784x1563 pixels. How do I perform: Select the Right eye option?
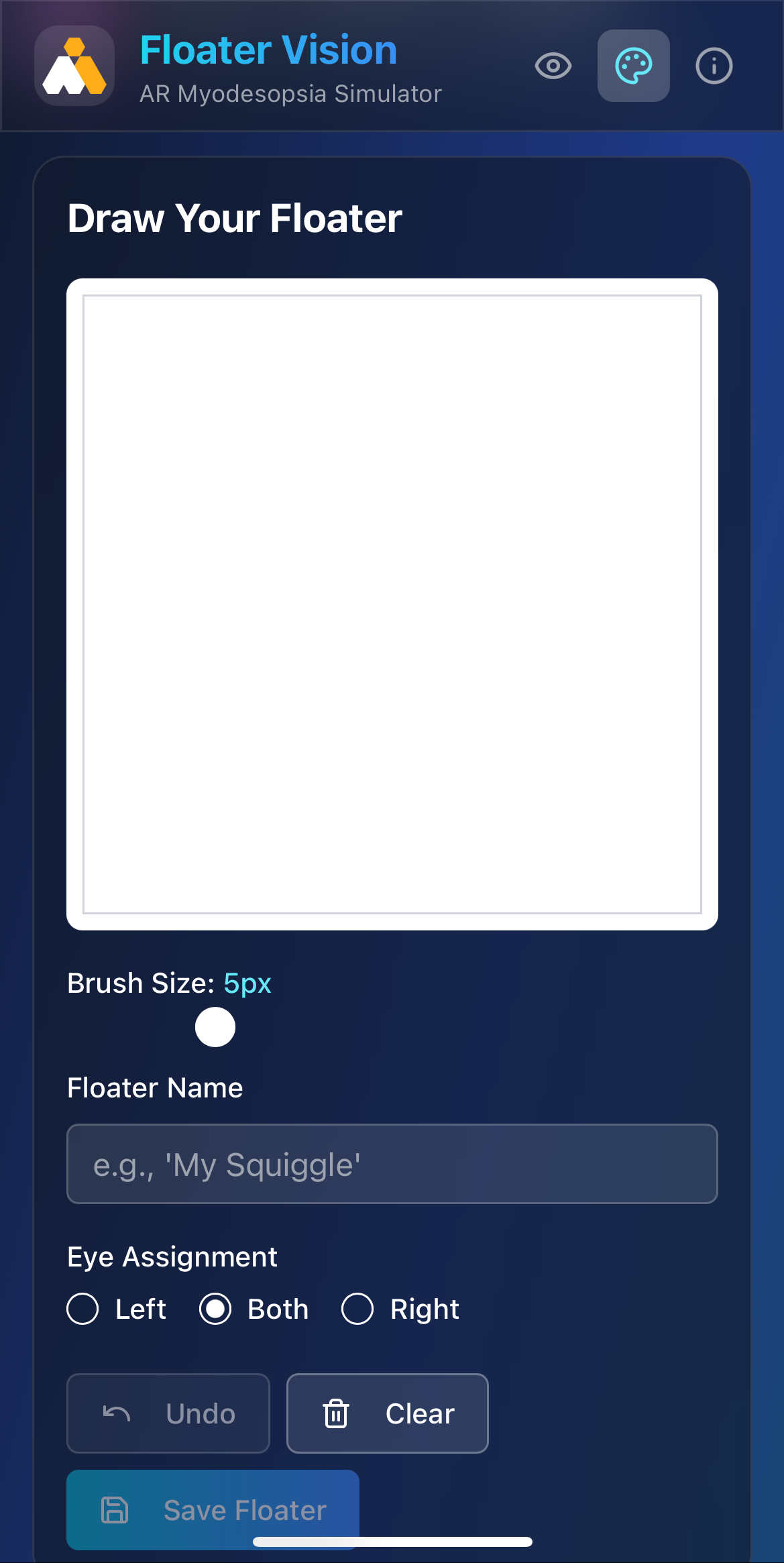tap(357, 1309)
